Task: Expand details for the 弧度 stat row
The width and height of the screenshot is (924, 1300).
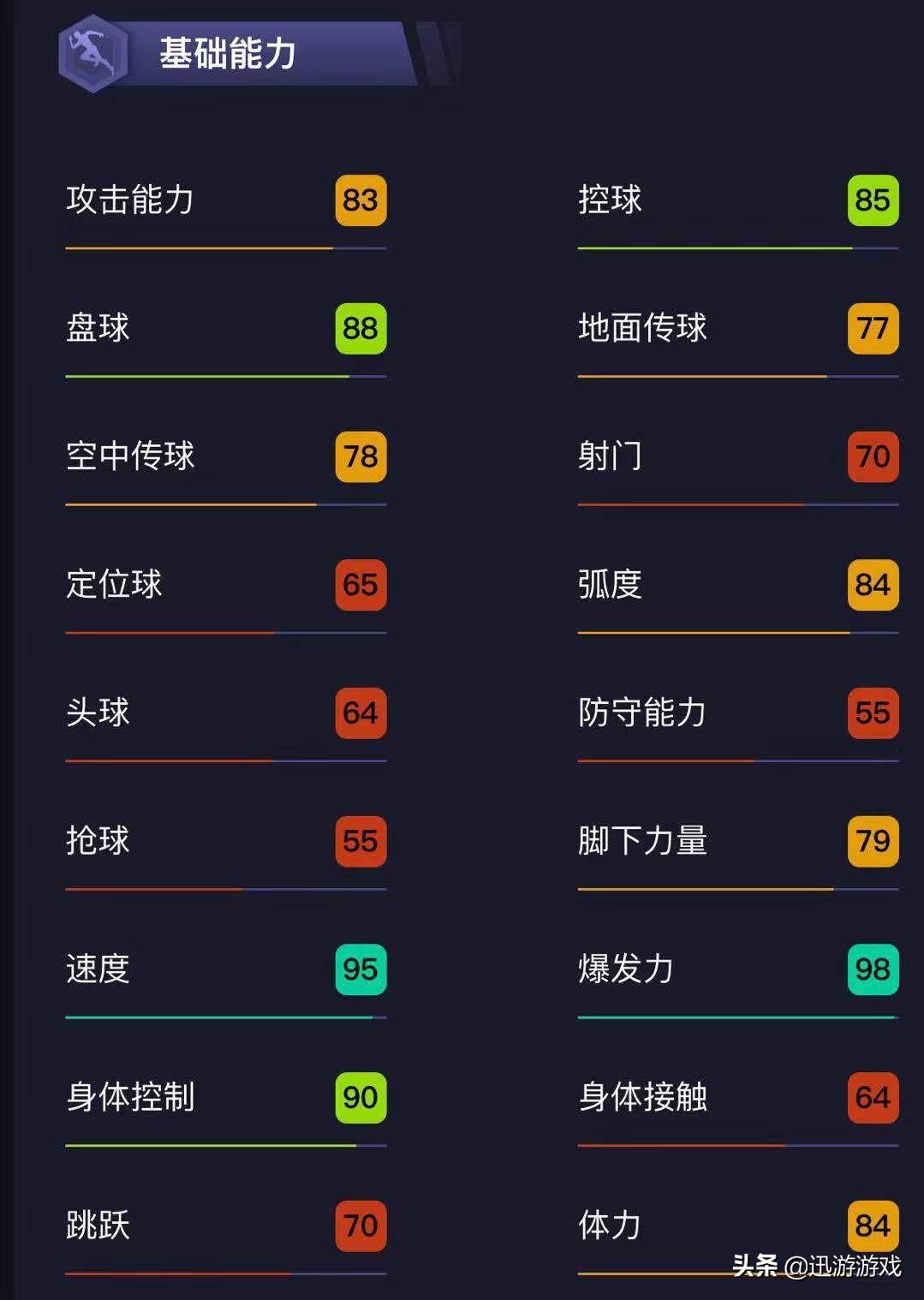Action: point(736,585)
